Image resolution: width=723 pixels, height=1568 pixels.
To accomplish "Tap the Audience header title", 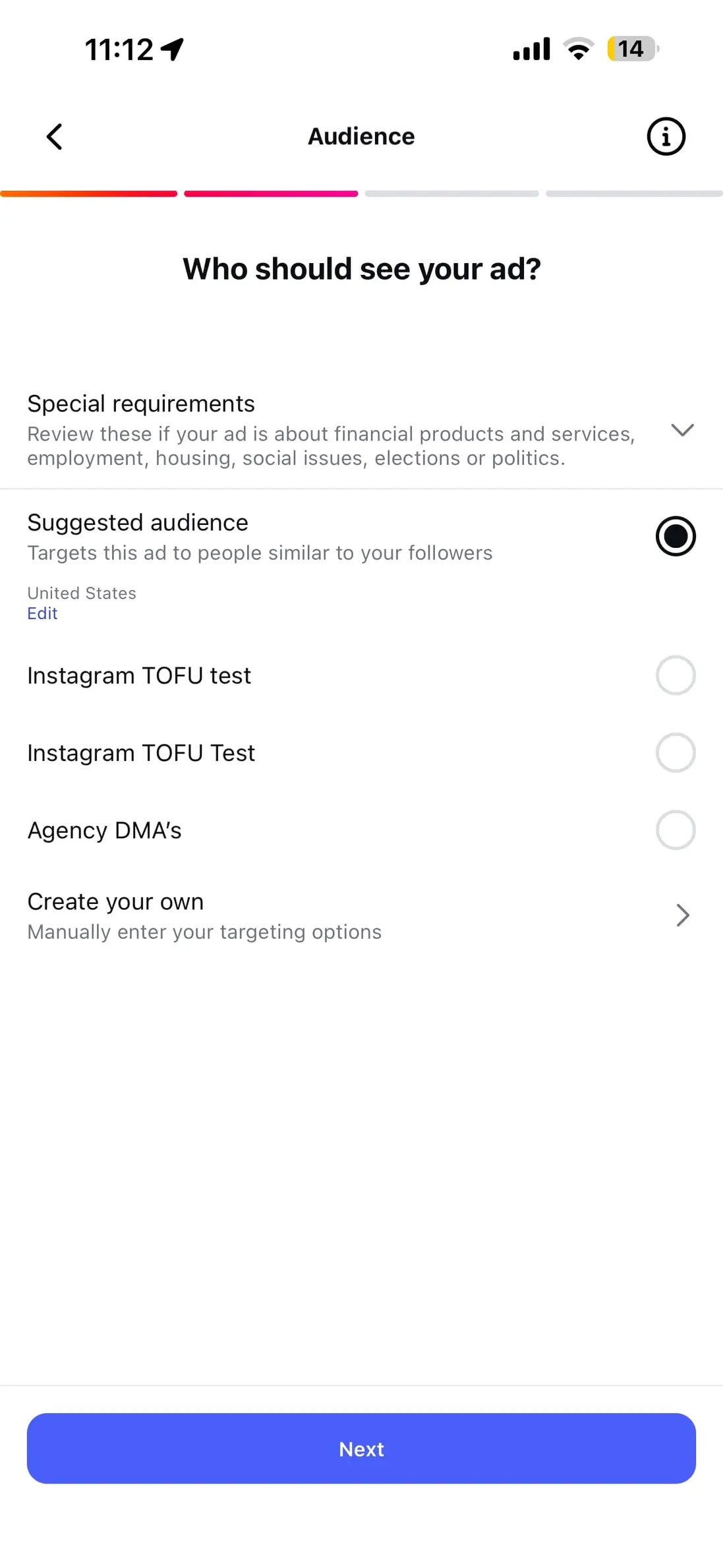I will click(x=361, y=136).
